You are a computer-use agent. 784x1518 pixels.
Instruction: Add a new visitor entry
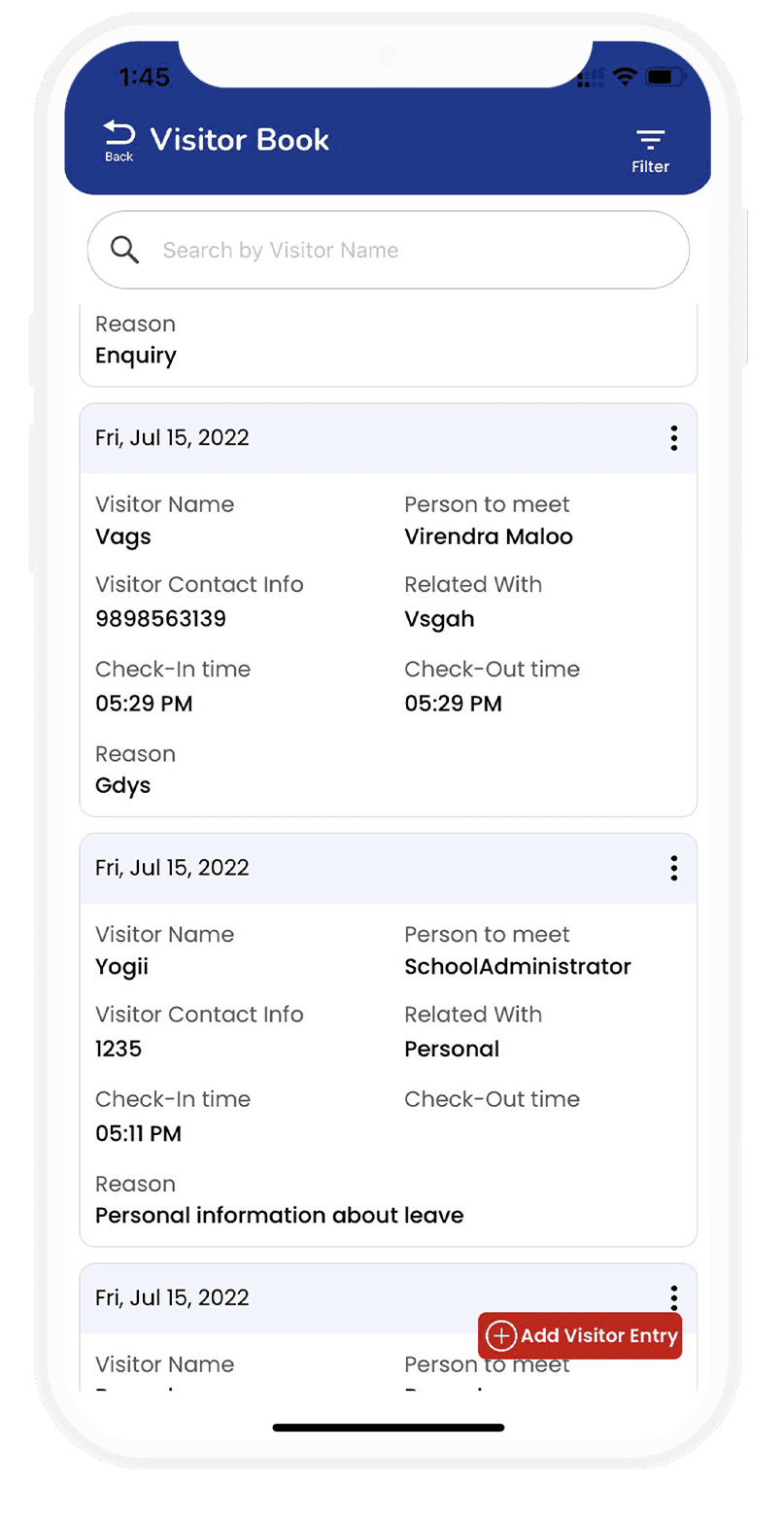(580, 1336)
